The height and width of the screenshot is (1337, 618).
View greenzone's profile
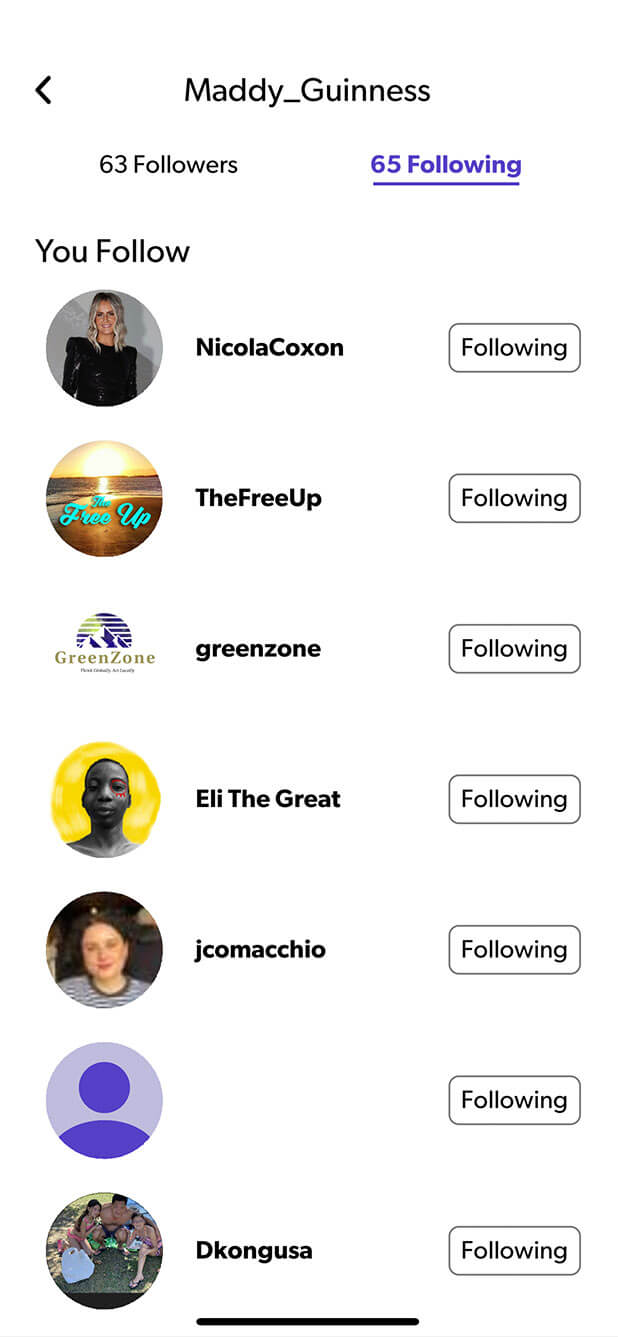(x=258, y=649)
